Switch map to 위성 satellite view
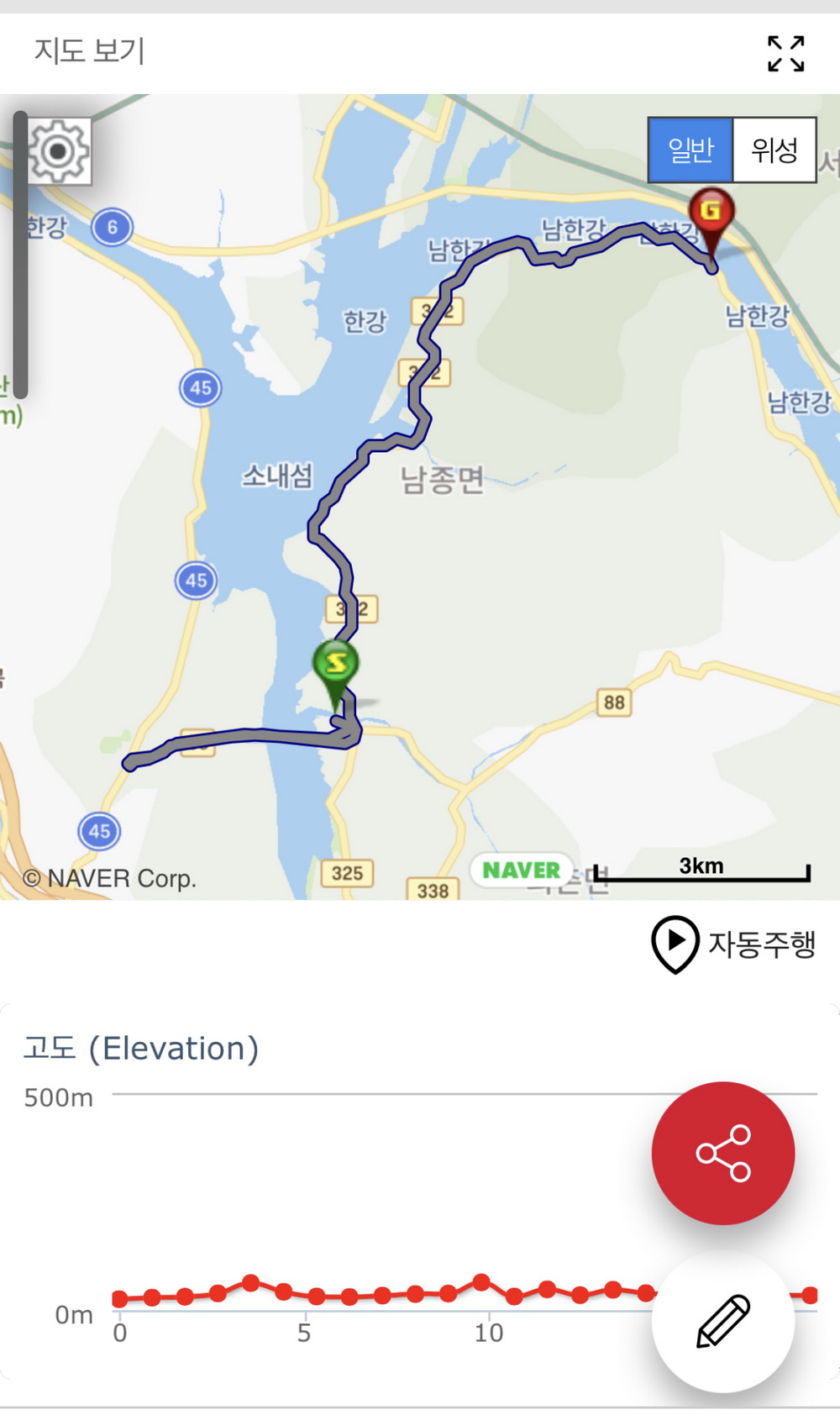 click(x=774, y=150)
